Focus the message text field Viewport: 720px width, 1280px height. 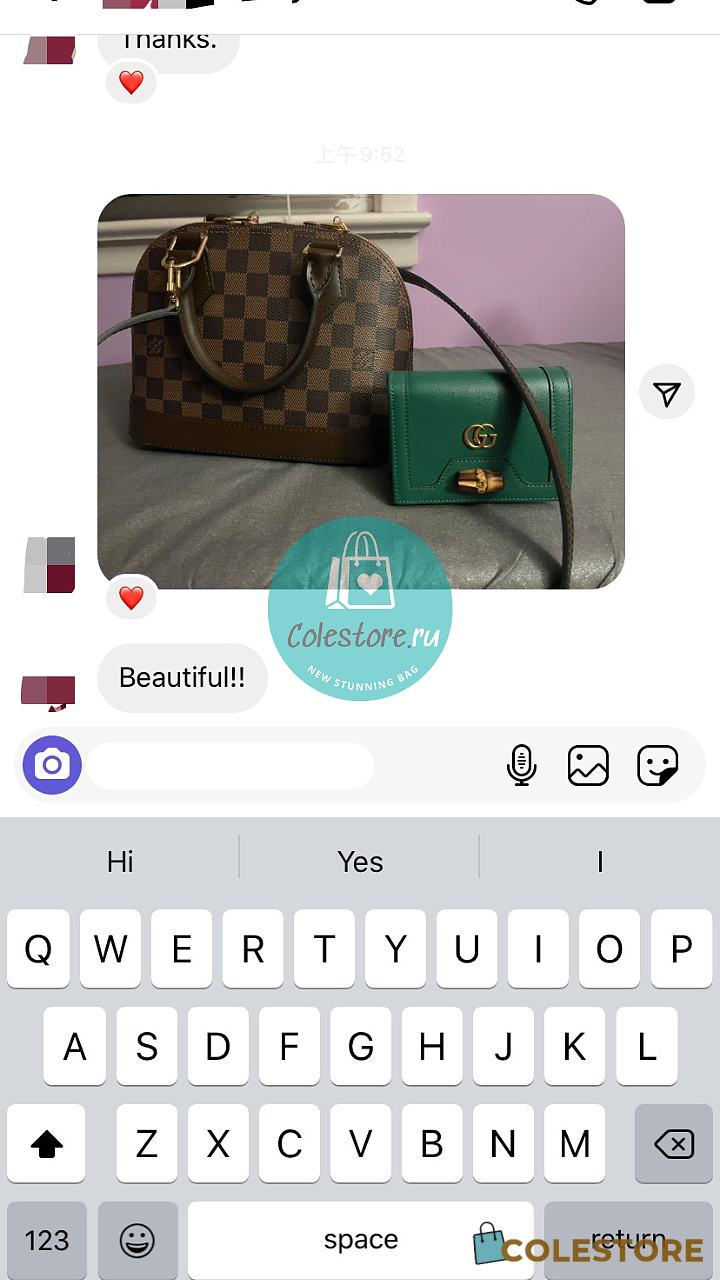tap(230, 766)
